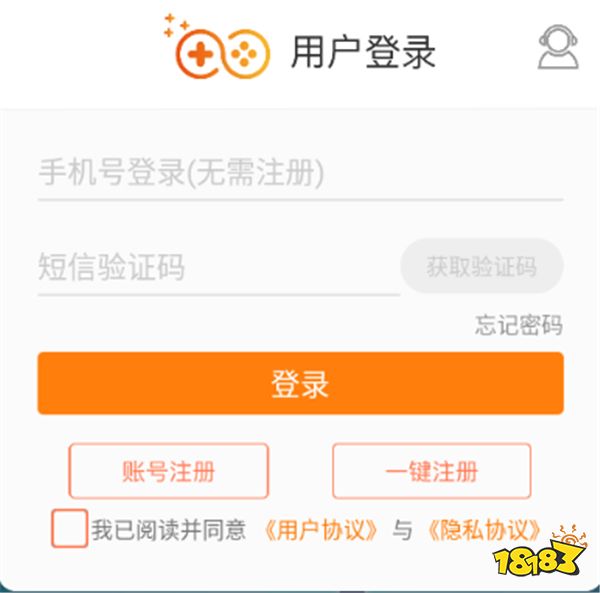Open the customer service headset icon

pos(558,47)
